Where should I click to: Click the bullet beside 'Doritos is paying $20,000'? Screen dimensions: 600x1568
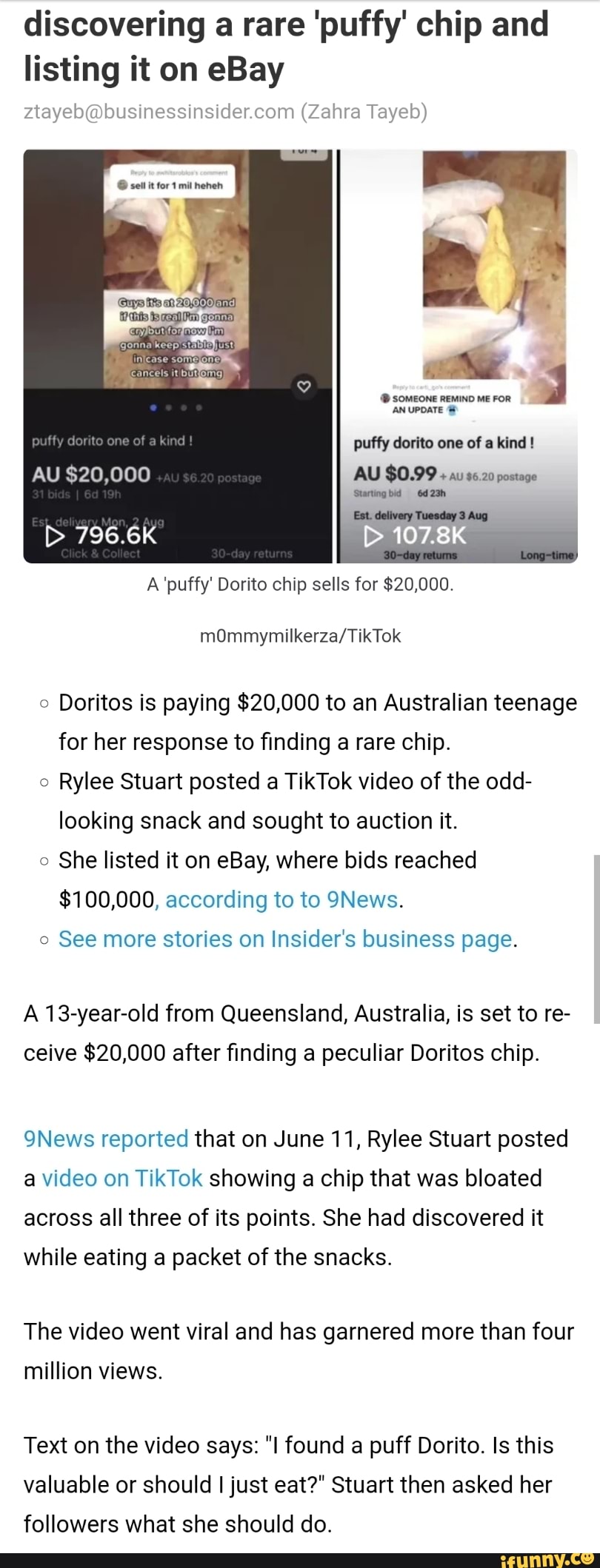pos(43,703)
